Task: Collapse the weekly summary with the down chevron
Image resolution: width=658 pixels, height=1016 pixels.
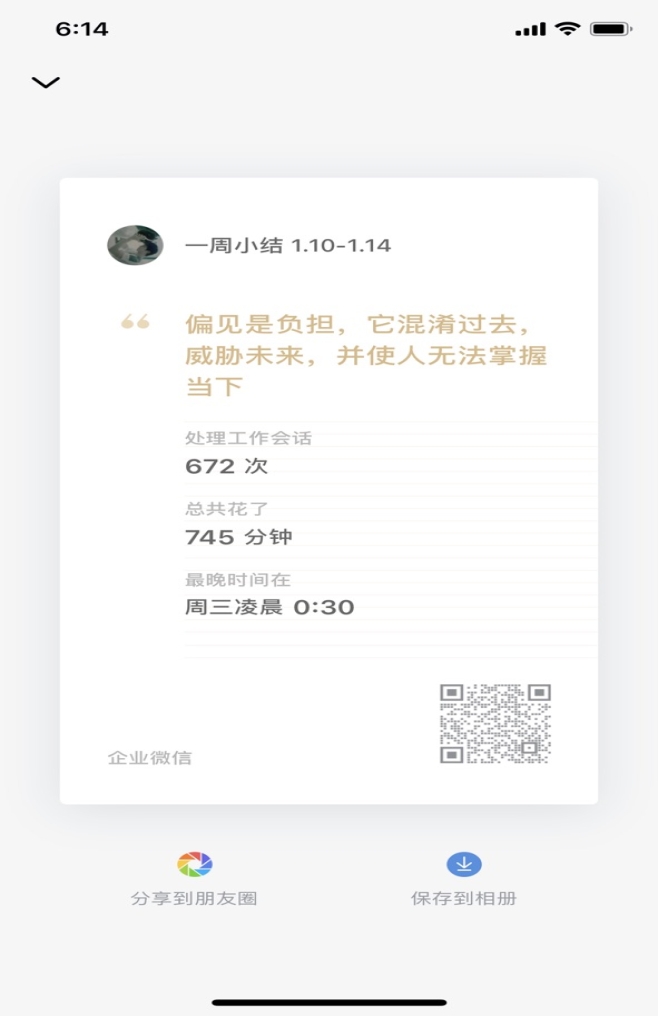Action: [x=46, y=83]
